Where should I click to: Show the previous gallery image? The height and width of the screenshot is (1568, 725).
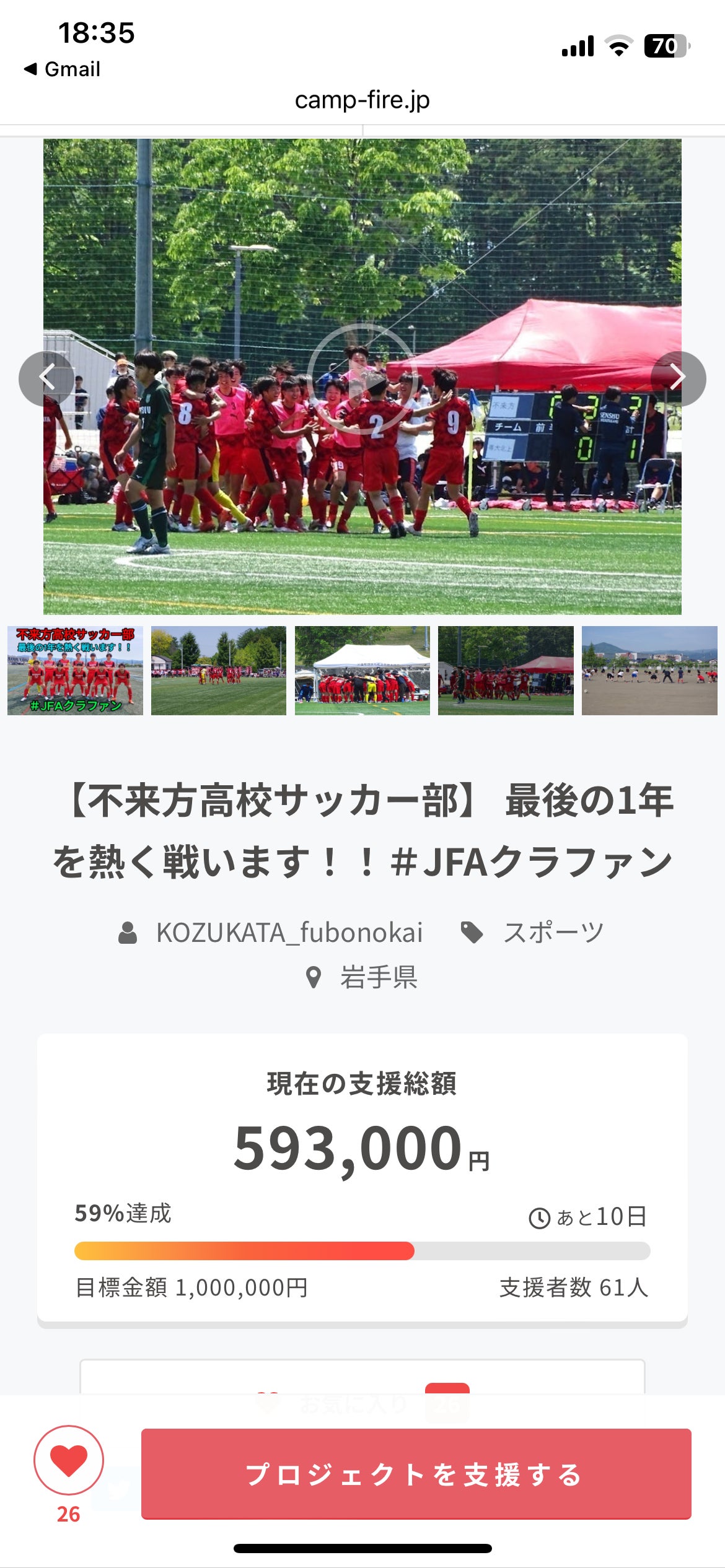pos(46,378)
